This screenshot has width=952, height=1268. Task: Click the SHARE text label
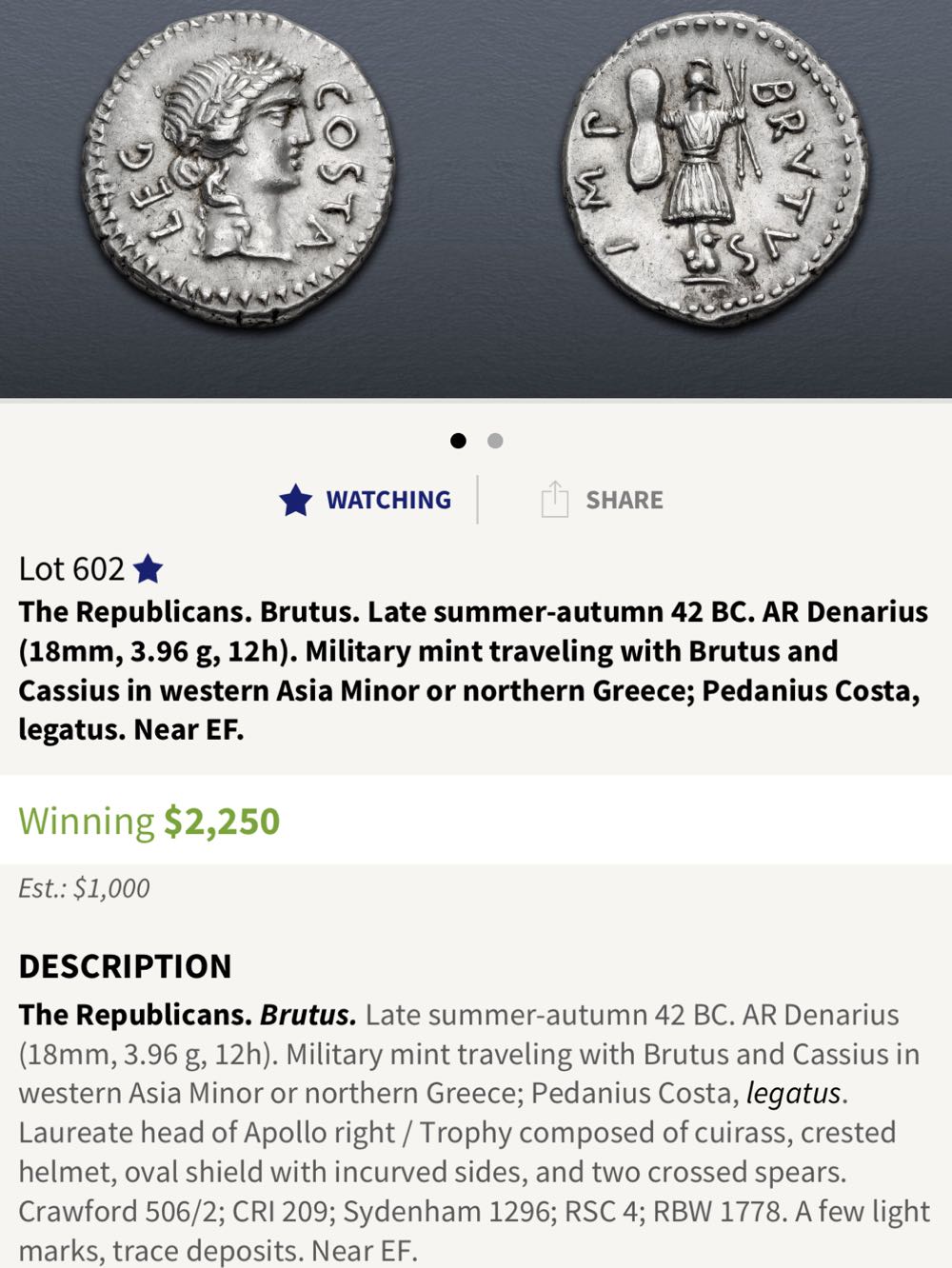623,499
